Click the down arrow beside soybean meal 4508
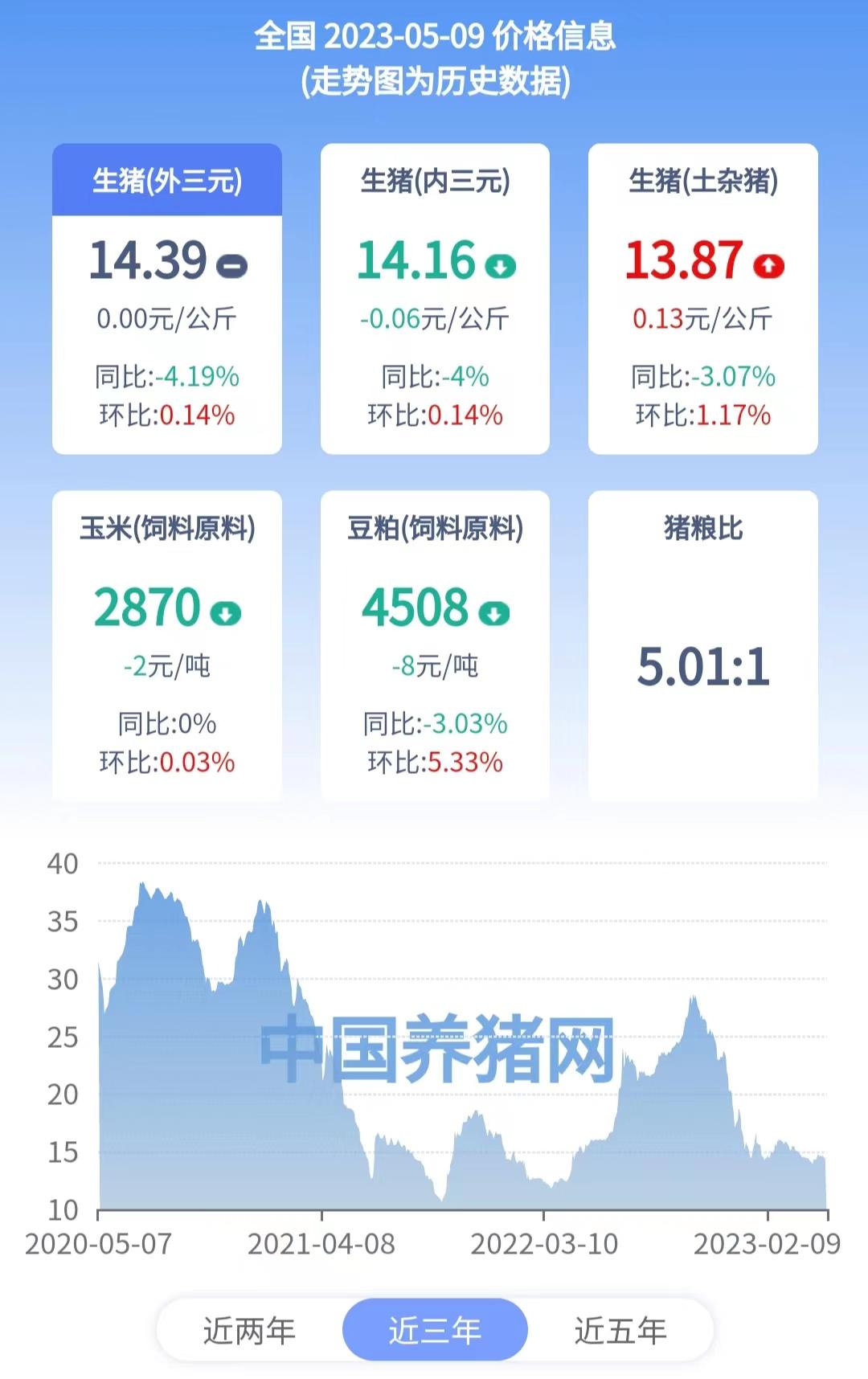This screenshot has height=1379, width=868. click(x=493, y=612)
